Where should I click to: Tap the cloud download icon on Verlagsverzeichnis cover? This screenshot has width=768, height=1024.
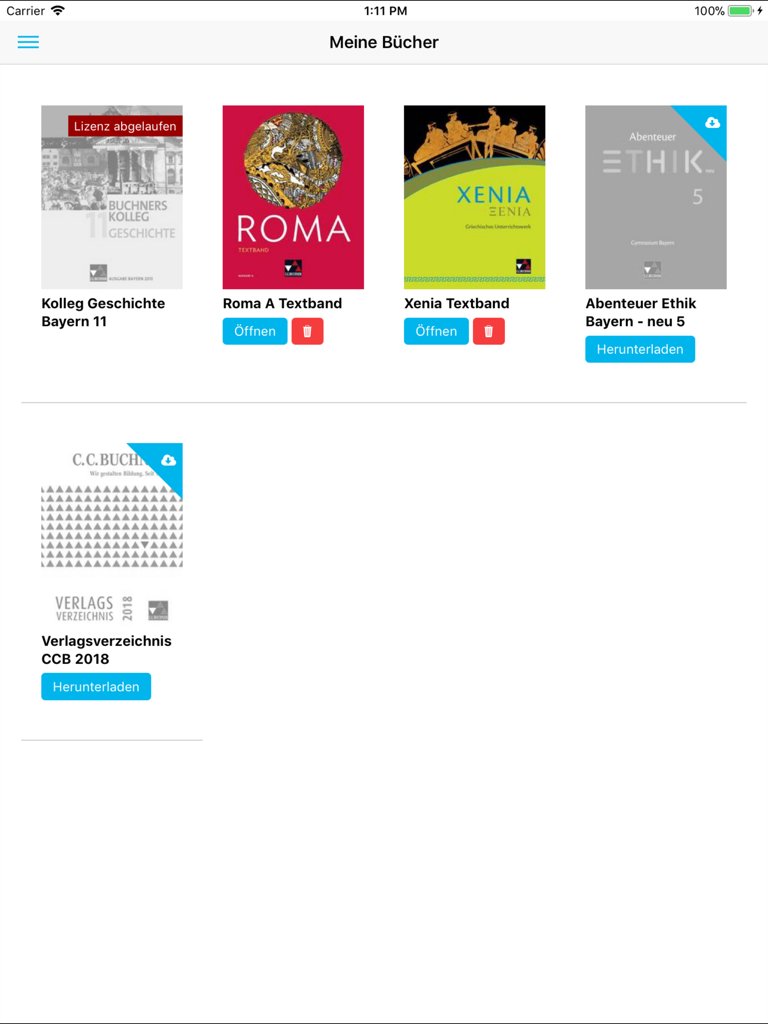point(168,461)
